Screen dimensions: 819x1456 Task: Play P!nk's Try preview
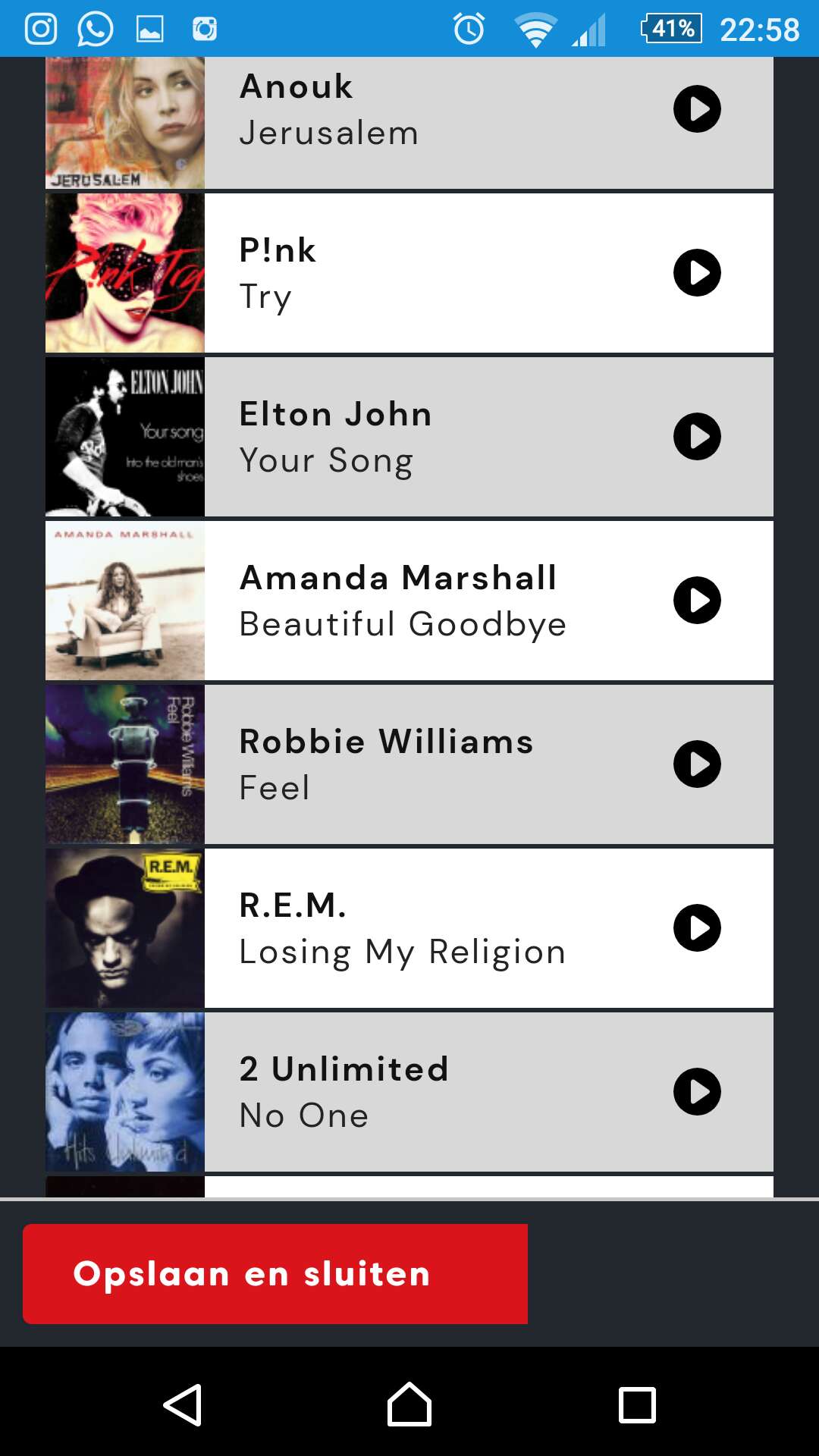(697, 273)
